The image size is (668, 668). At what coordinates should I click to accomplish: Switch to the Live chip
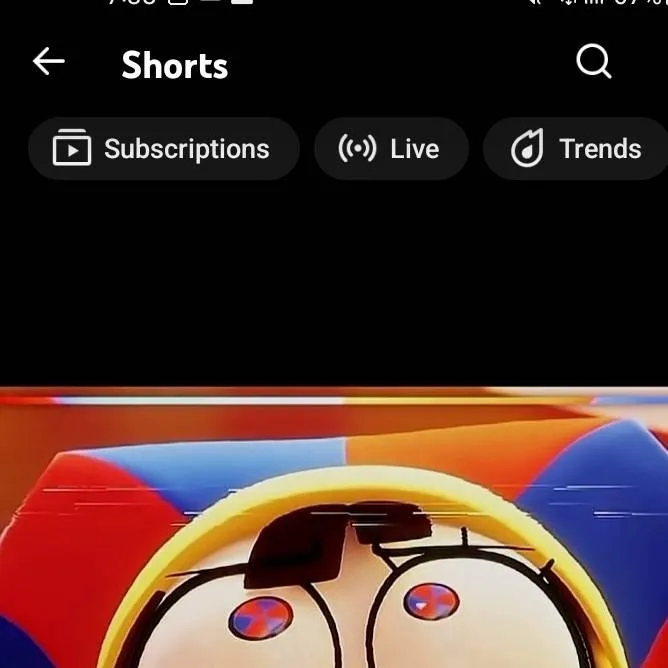pos(391,149)
